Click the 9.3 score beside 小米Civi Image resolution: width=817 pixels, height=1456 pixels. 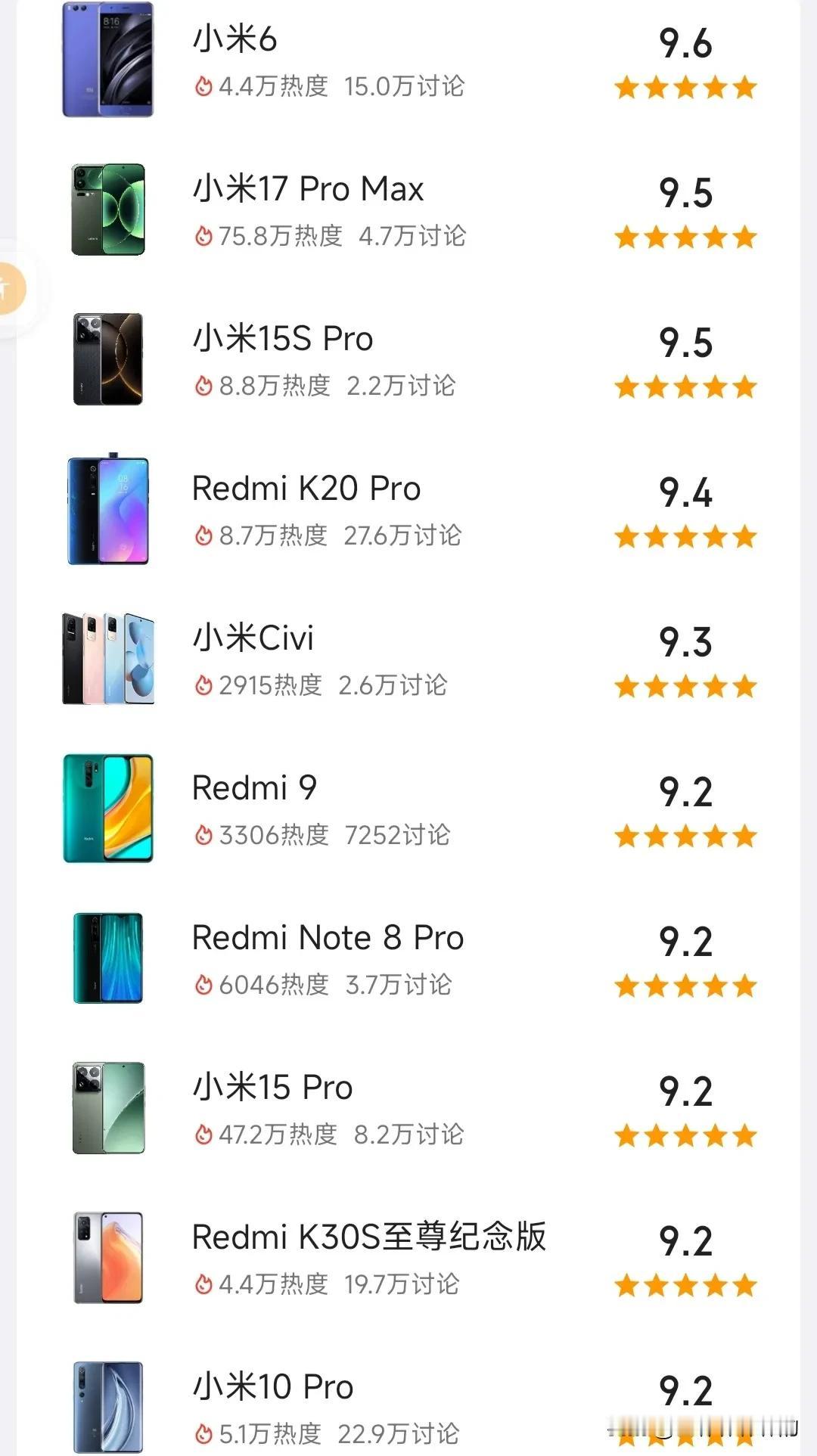pos(685,641)
